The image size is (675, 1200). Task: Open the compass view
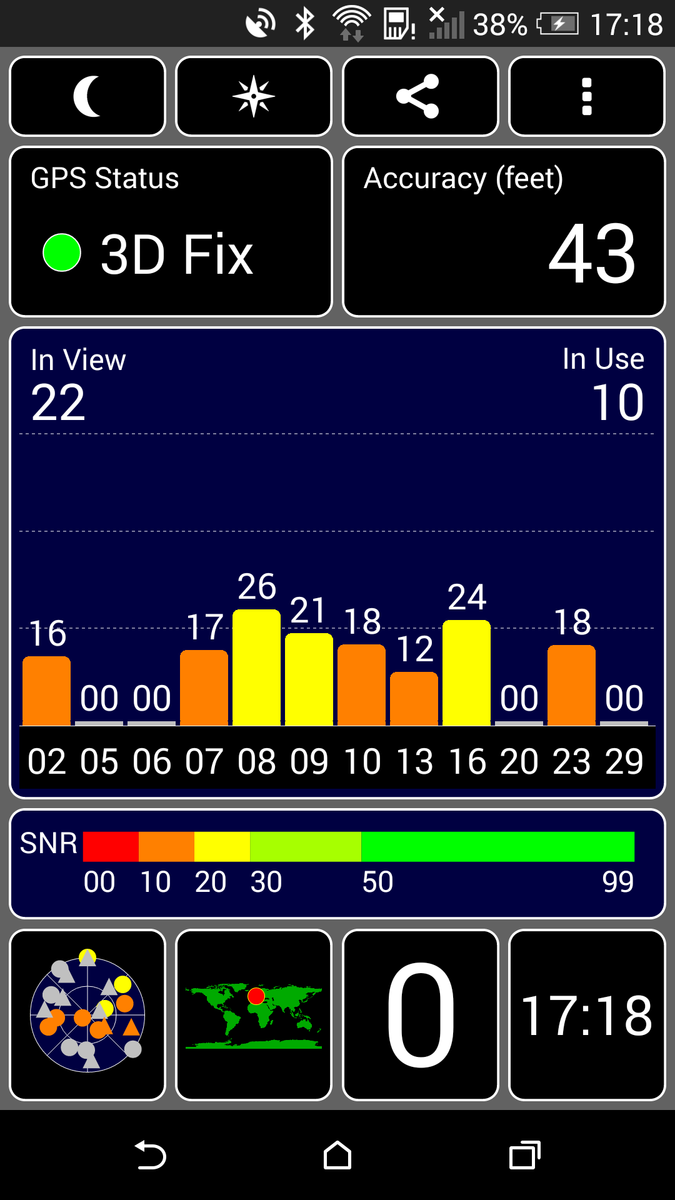[x=253, y=97]
